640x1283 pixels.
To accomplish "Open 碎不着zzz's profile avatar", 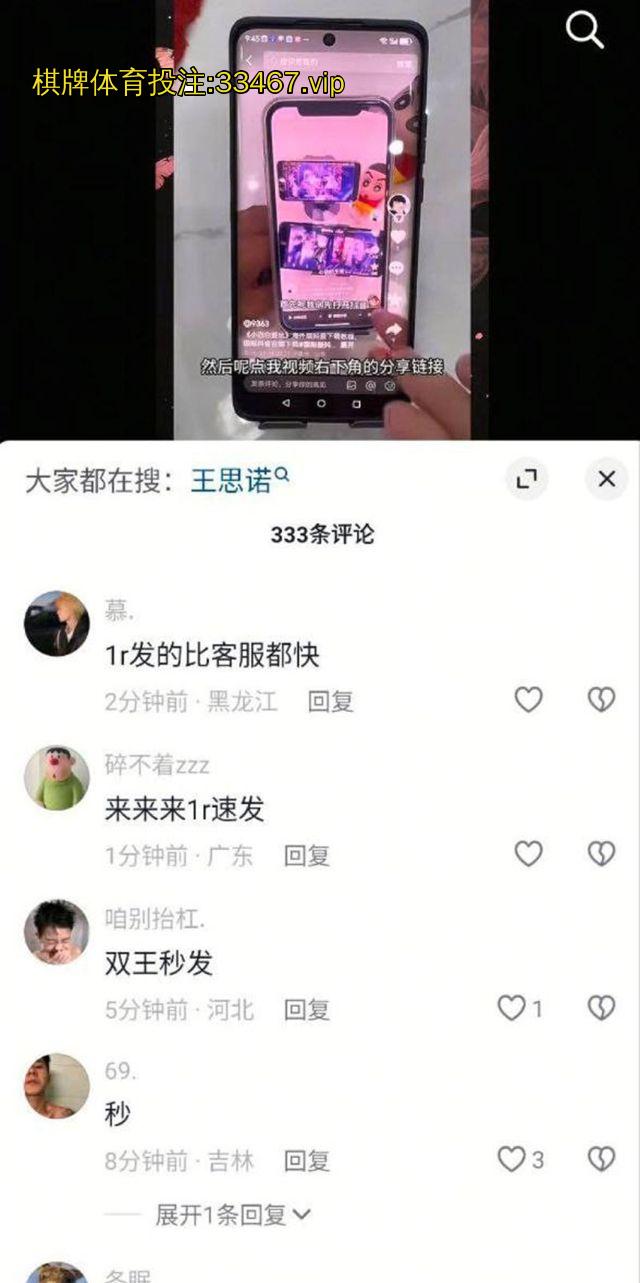I will [x=56, y=777].
